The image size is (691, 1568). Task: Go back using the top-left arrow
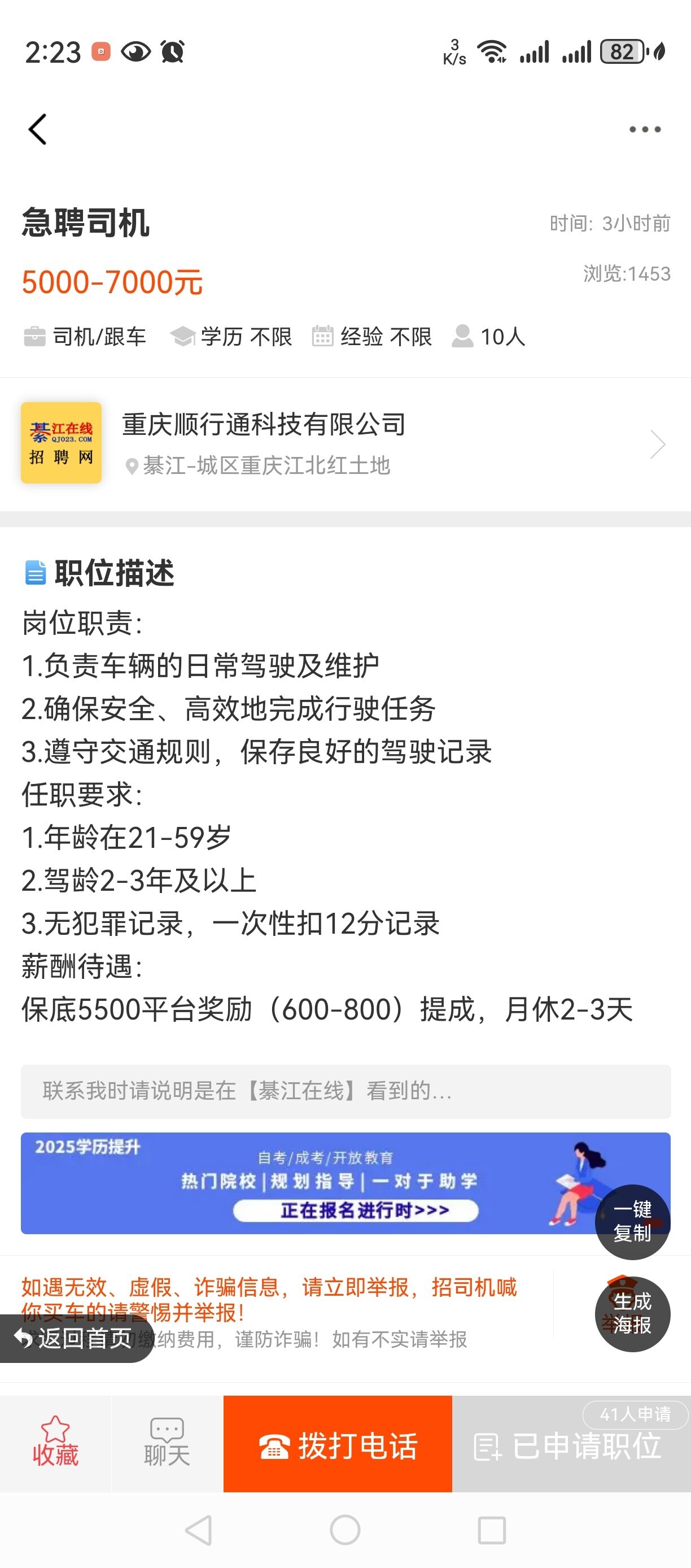38,129
